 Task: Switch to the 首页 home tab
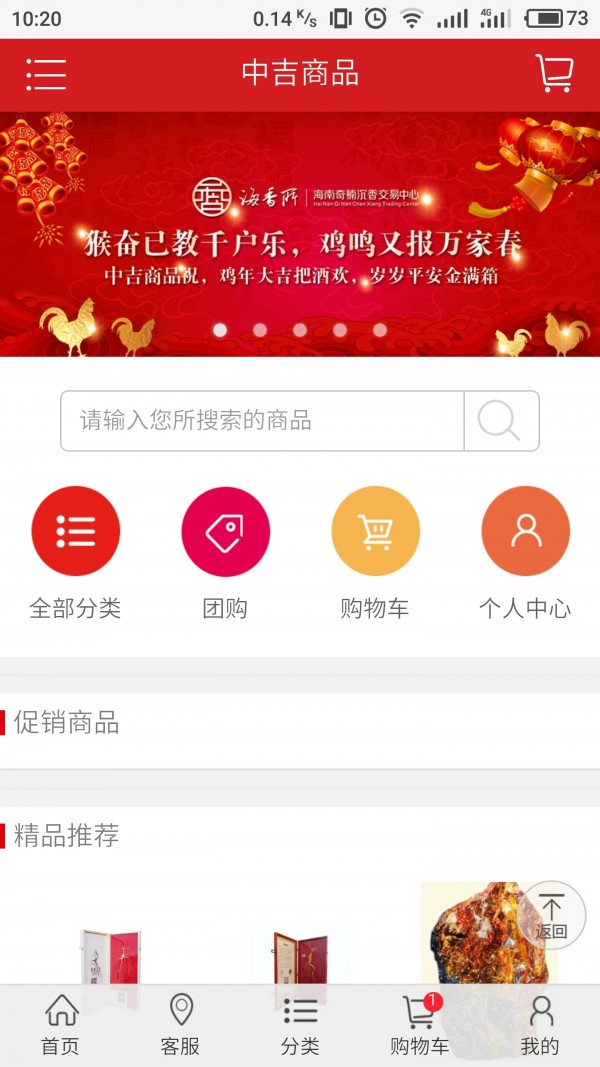click(x=61, y=1026)
